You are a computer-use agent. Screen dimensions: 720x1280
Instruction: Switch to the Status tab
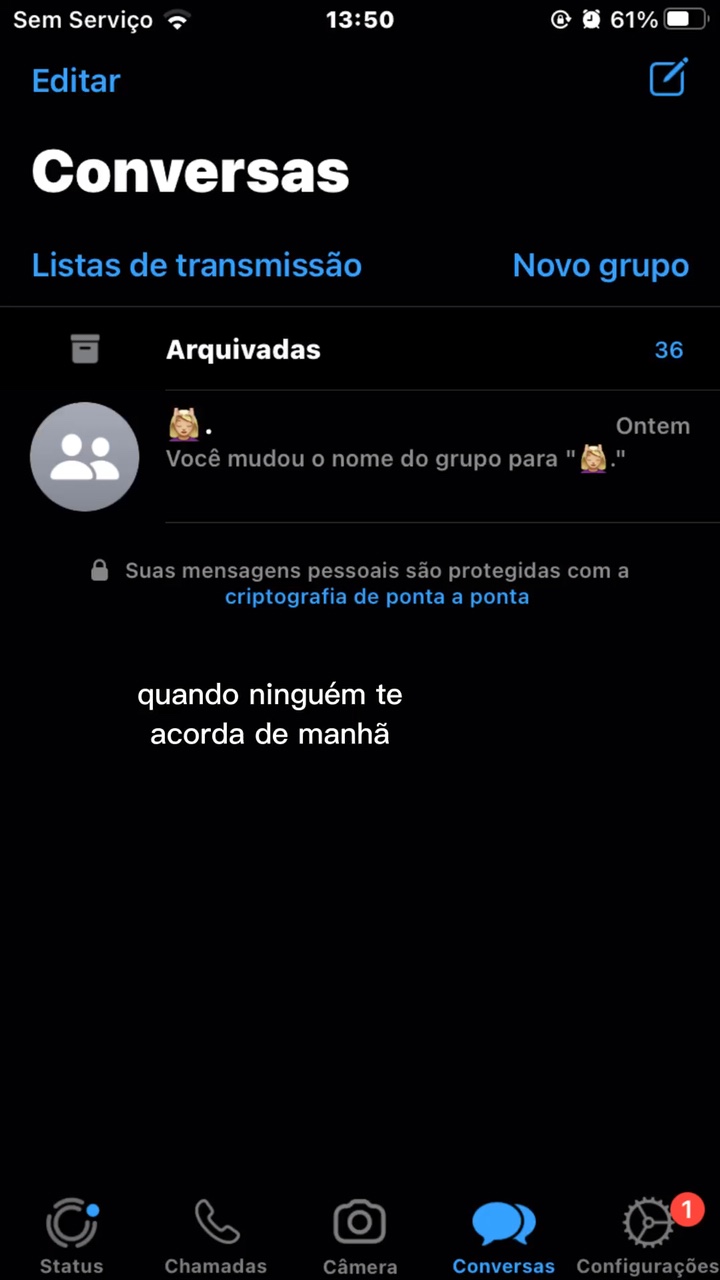click(x=71, y=1236)
